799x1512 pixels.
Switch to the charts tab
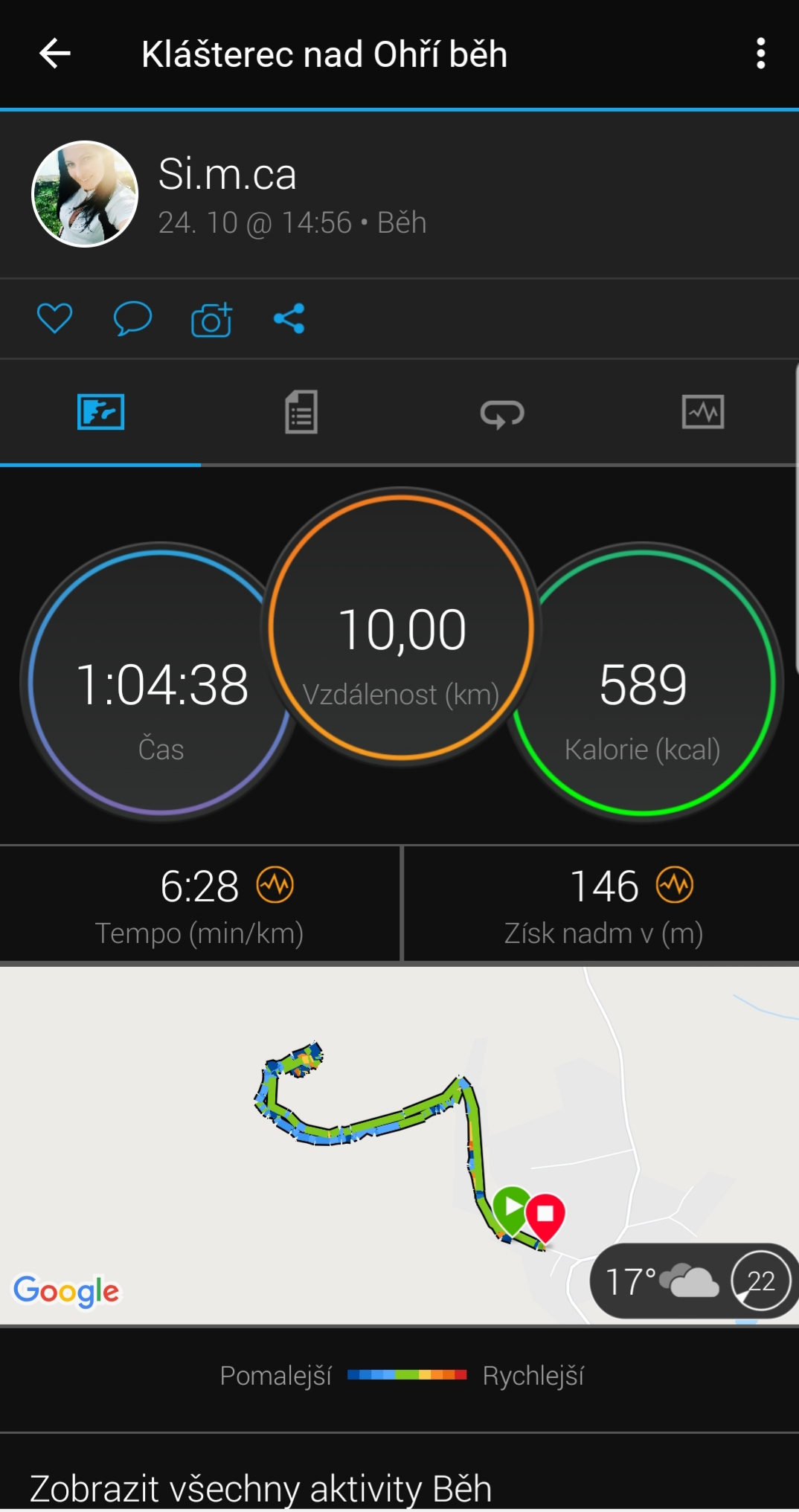pos(703,412)
